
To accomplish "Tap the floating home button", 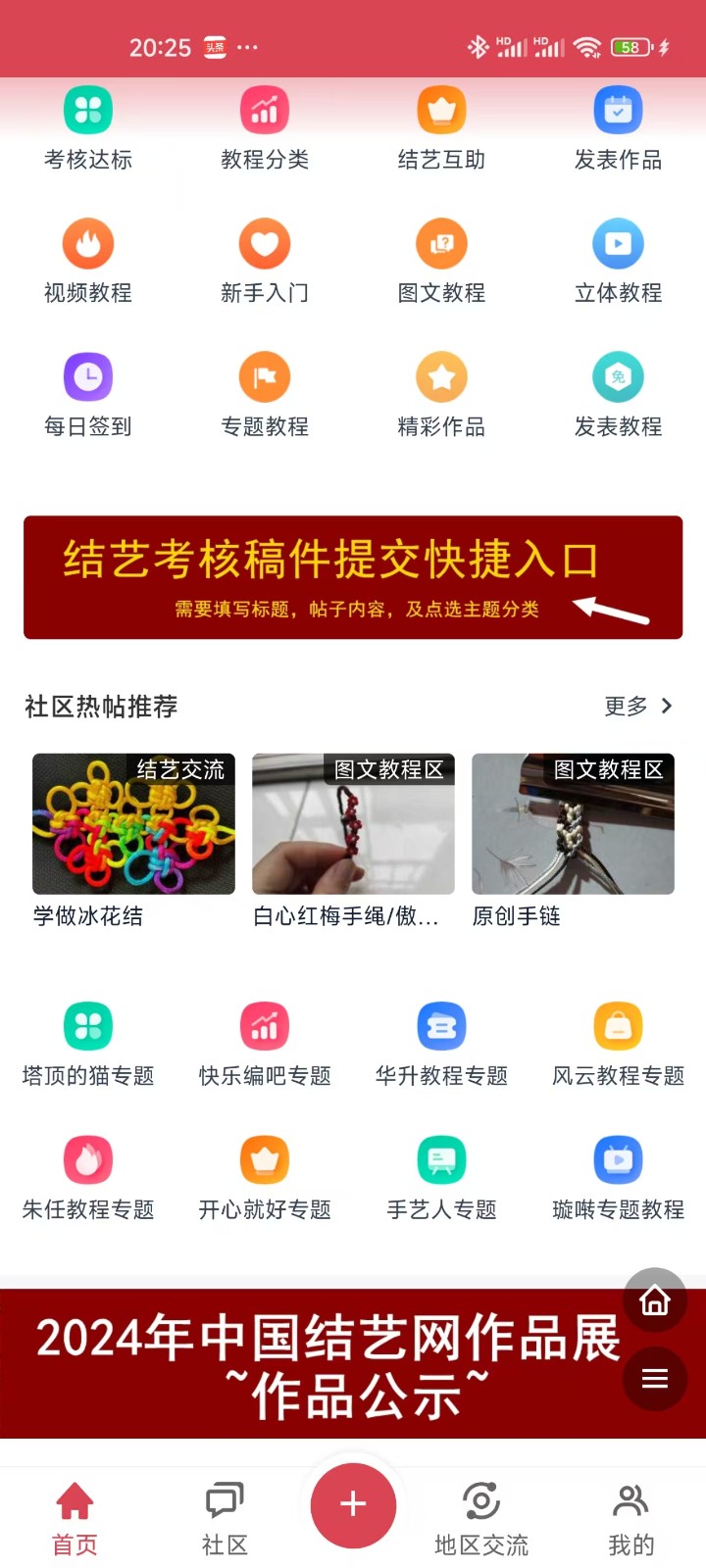I will 654,1299.
